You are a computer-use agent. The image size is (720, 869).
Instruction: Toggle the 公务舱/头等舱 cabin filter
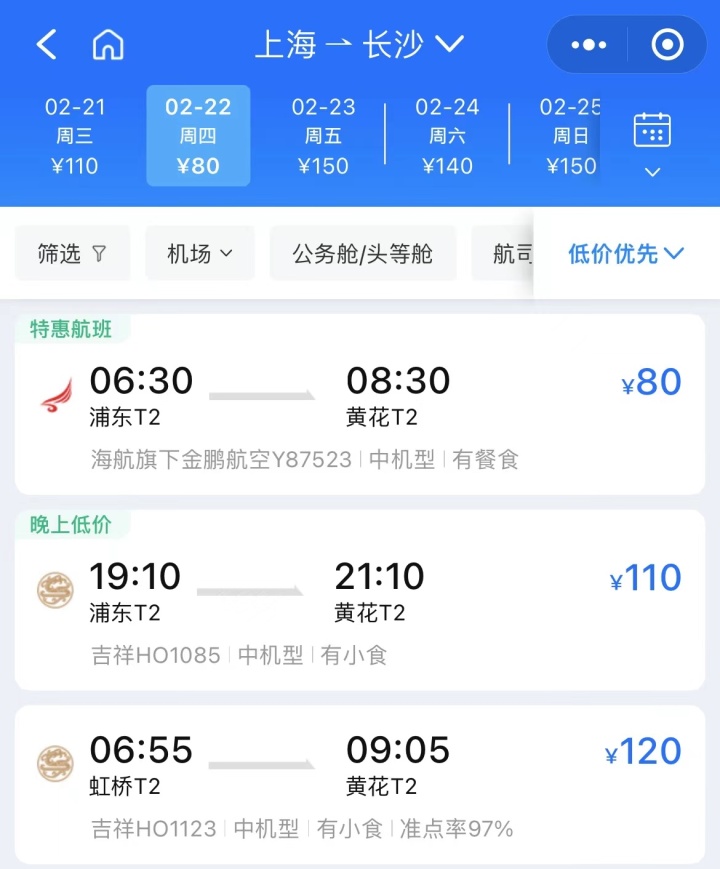coord(363,254)
